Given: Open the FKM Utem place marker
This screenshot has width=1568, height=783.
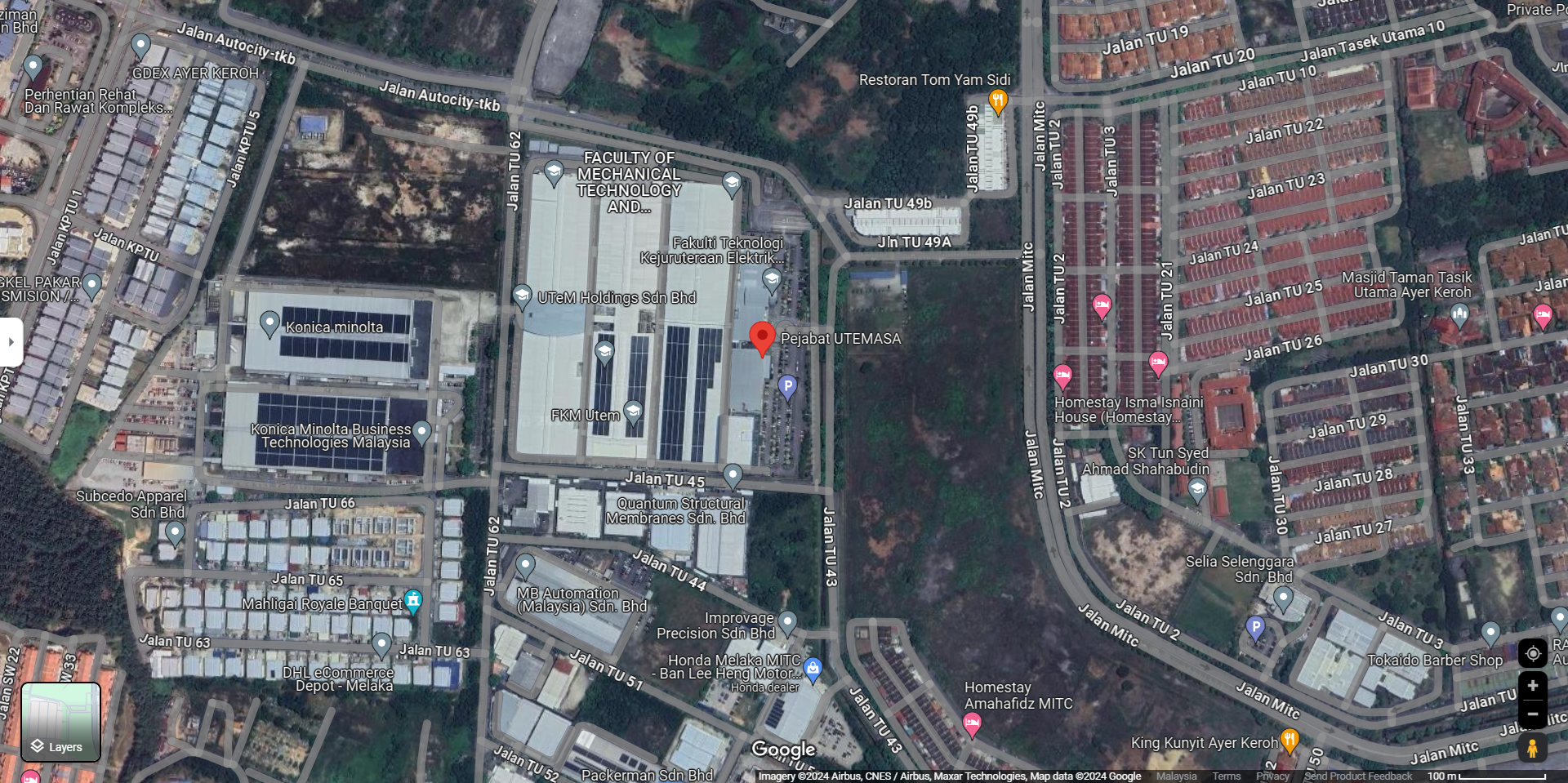Looking at the screenshot, I should [x=633, y=412].
